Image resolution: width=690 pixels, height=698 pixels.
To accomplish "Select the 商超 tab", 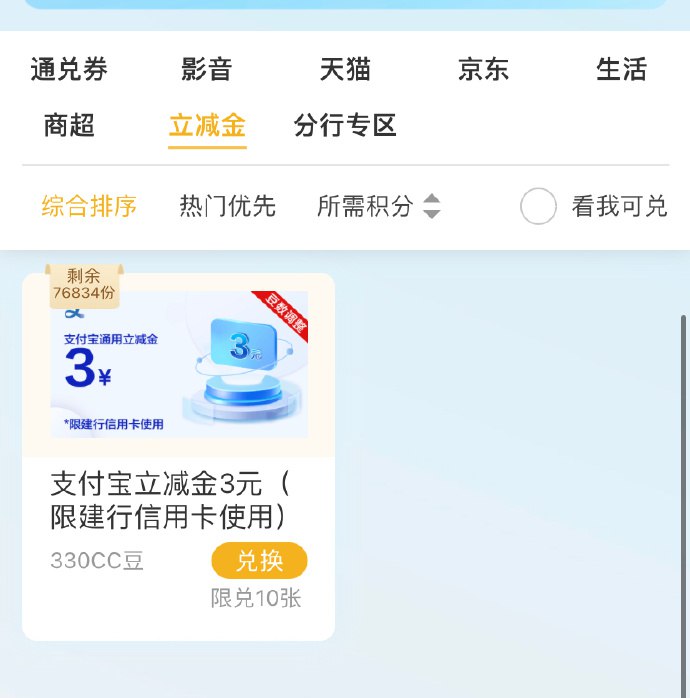I will 69,126.
